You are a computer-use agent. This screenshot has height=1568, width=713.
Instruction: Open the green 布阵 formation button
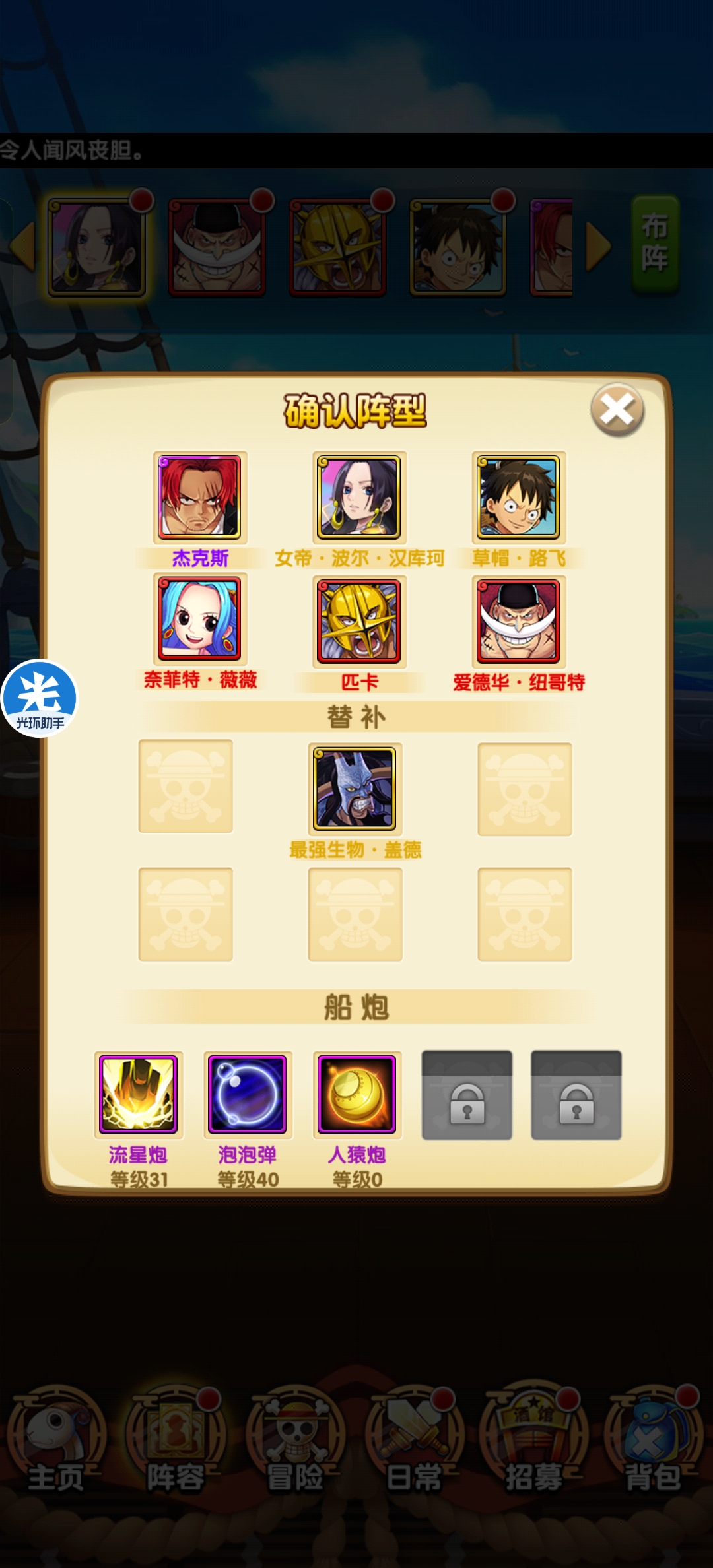[x=654, y=244]
